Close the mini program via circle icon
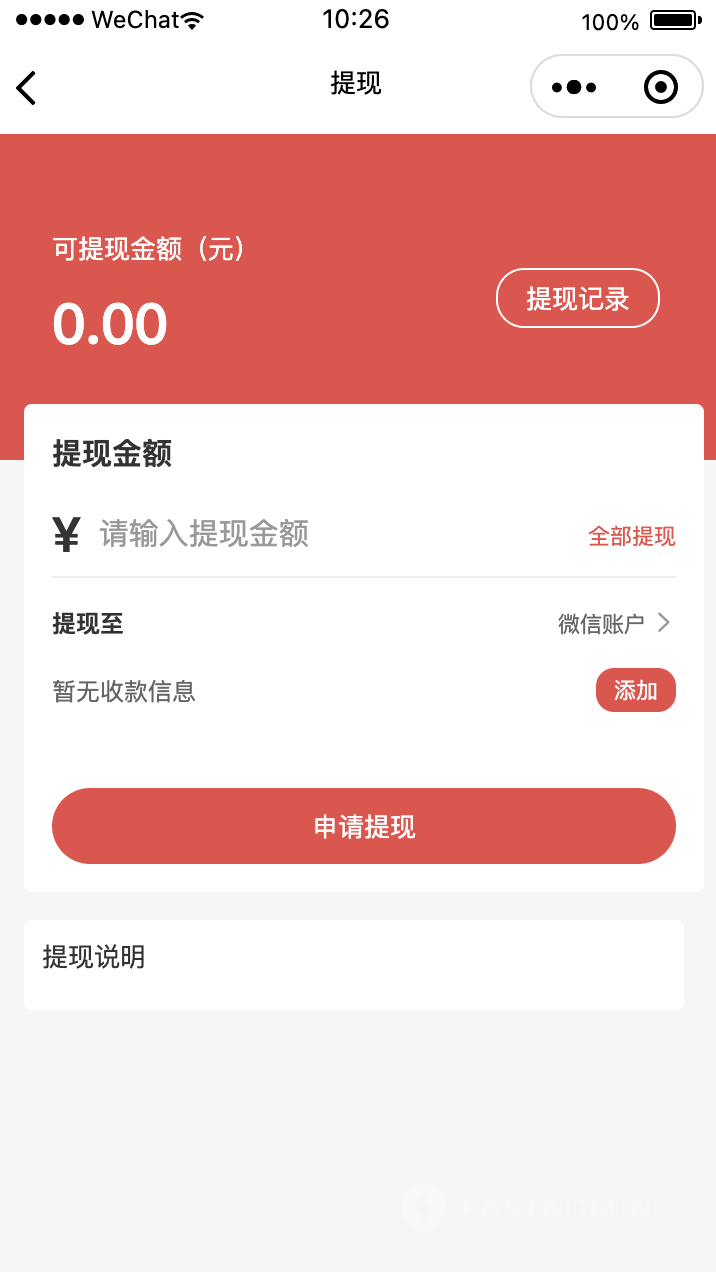The height and width of the screenshot is (1272, 716). point(660,87)
